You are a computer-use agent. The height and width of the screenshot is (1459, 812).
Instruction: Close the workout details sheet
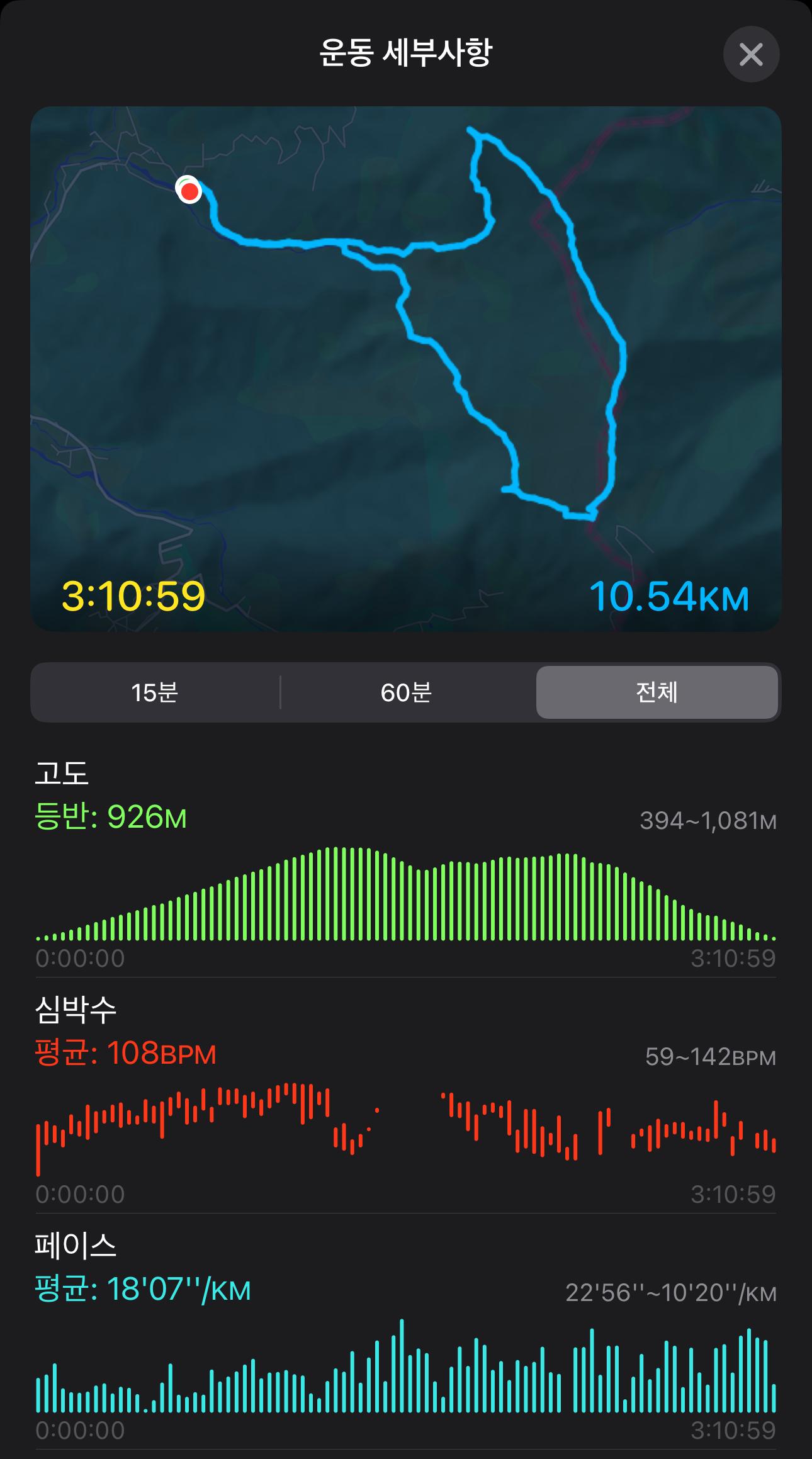point(751,54)
